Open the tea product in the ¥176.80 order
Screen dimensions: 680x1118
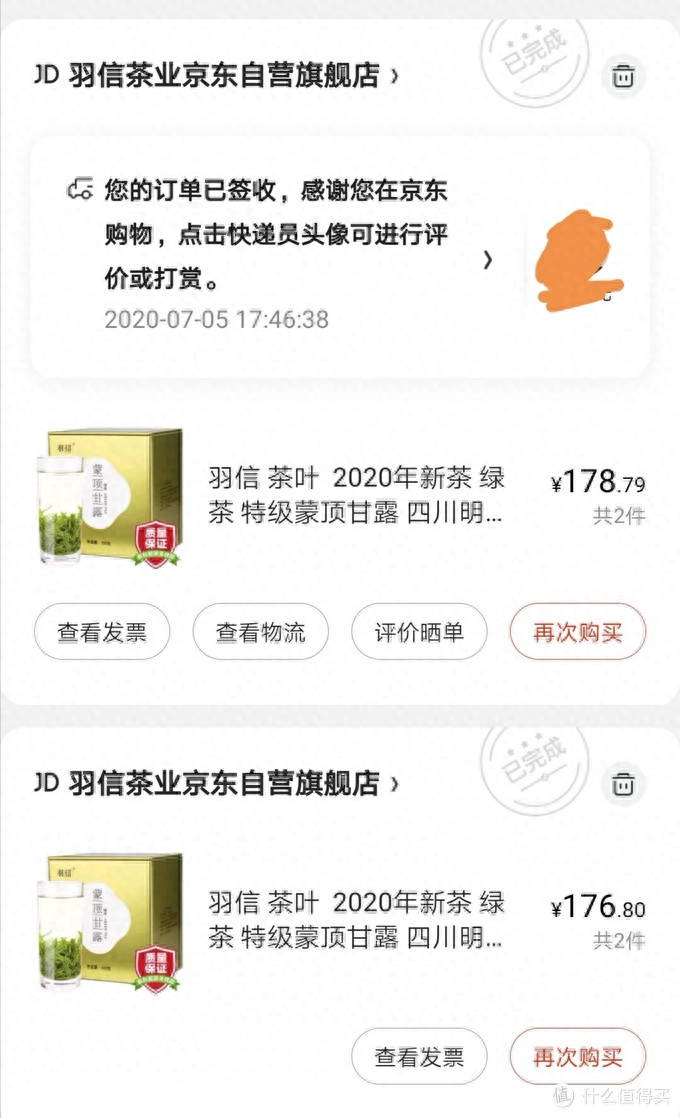340,921
